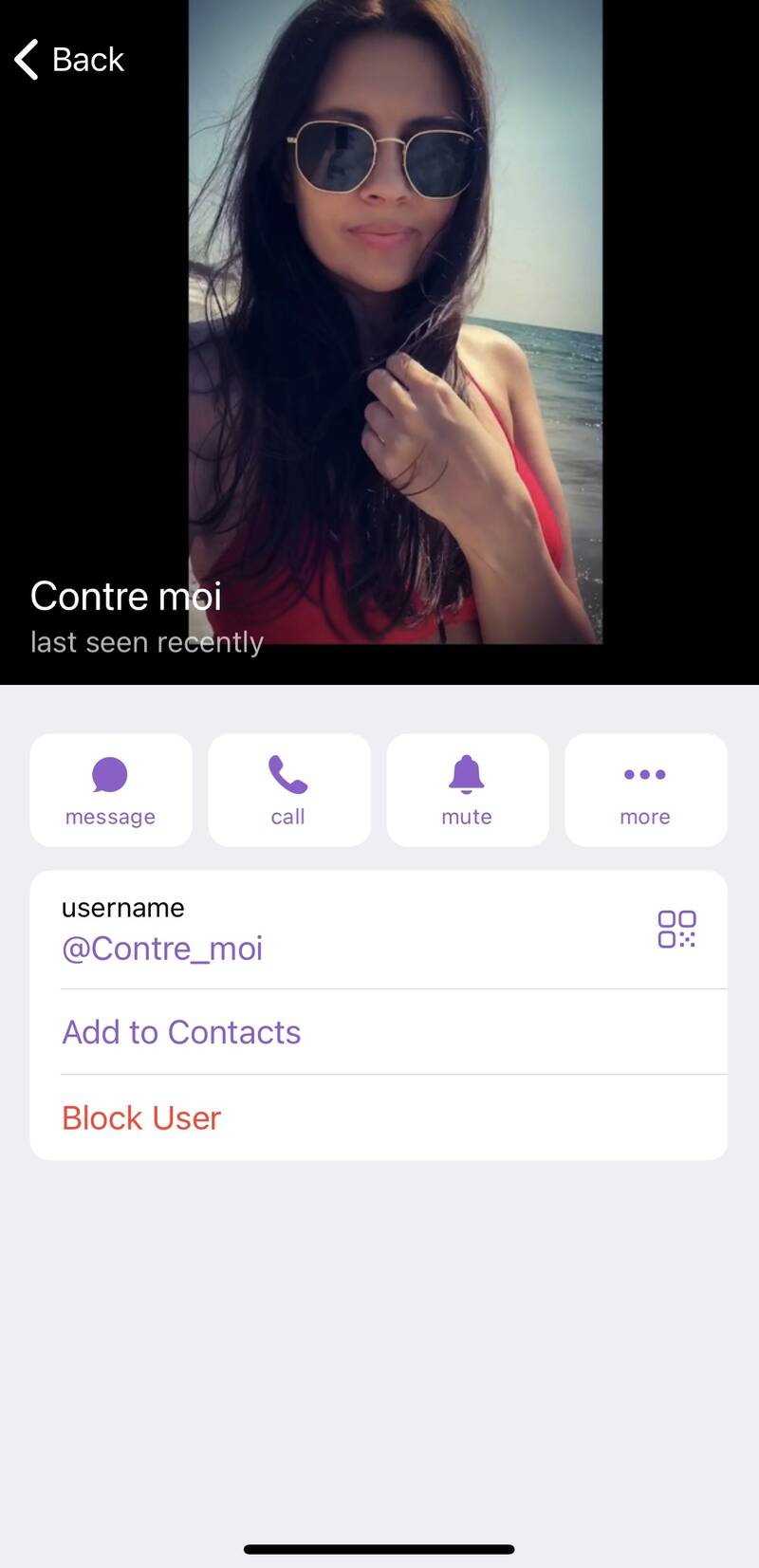Open the profile photo full screen
Image resolution: width=759 pixels, height=1568 pixels.
[396, 323]
